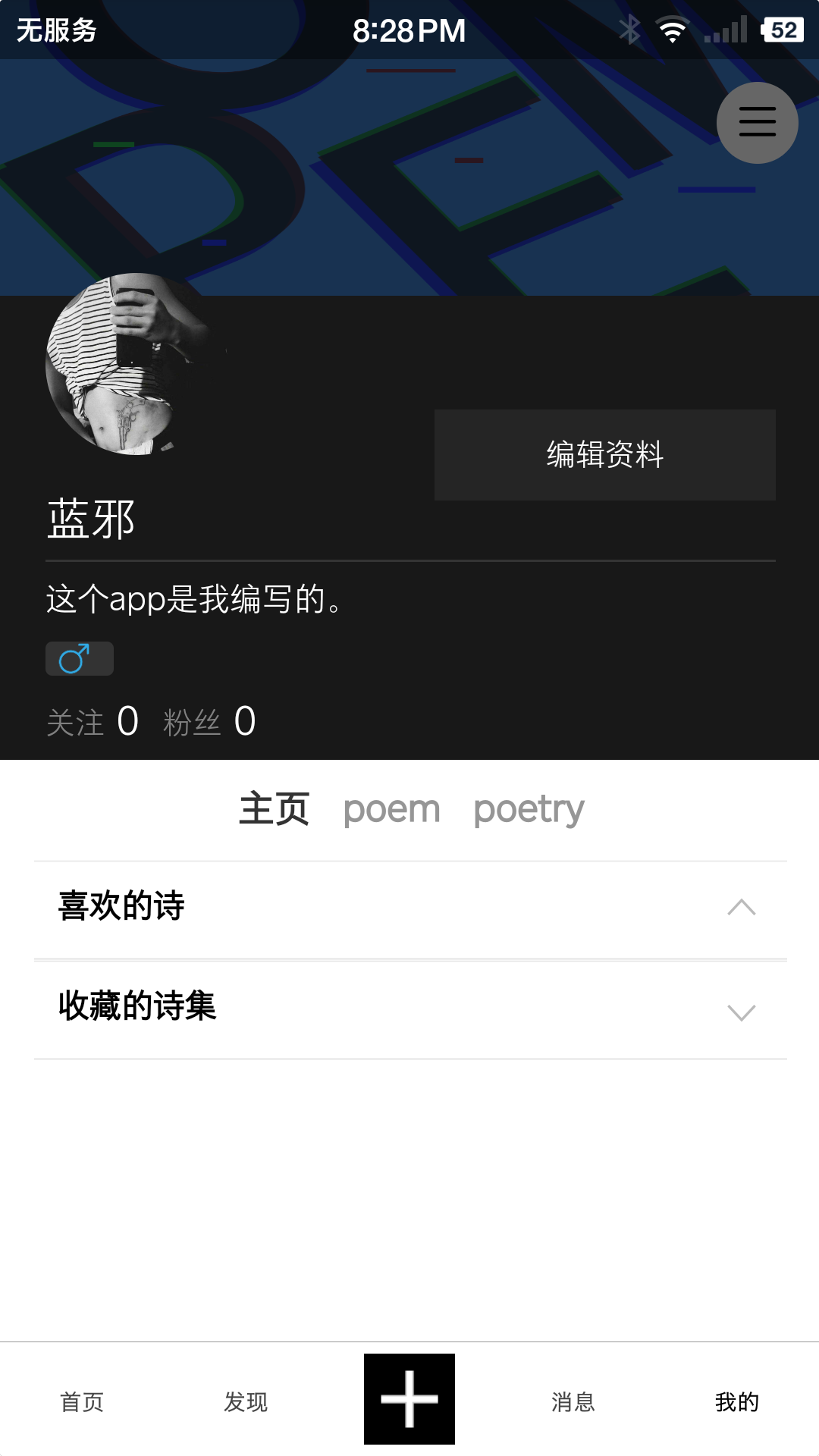Switch to the poetry tab
Viewport: 819px width, 1456px height.
coord(528,808)
